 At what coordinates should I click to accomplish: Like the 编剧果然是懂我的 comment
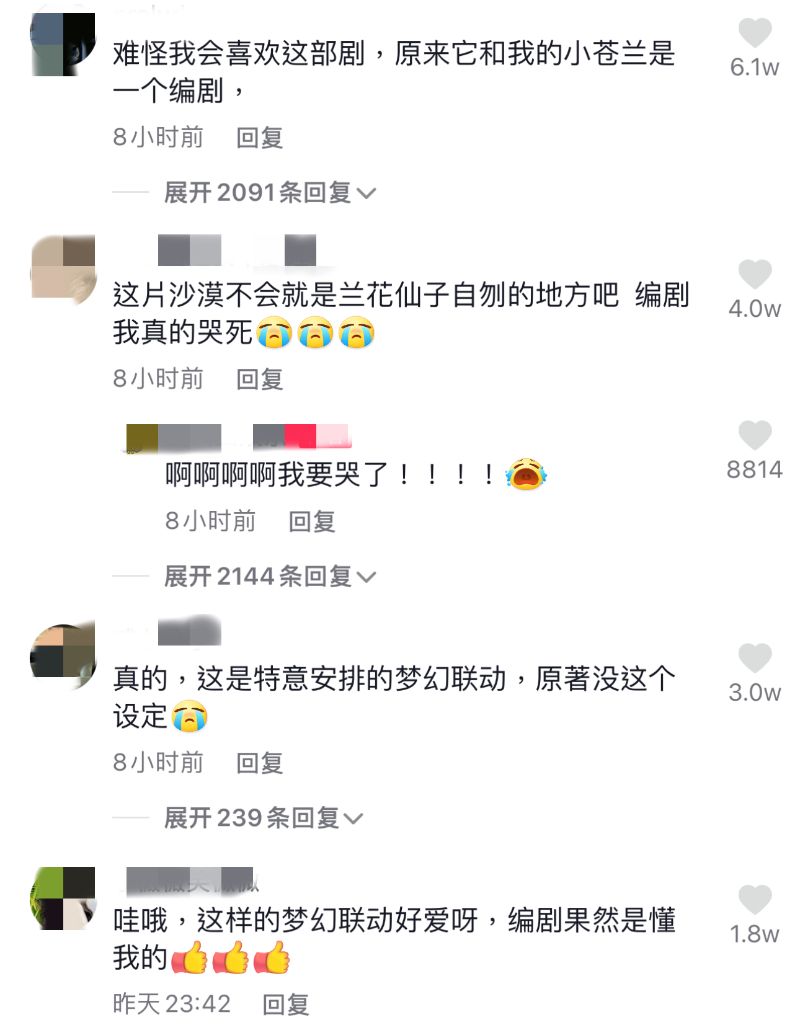click(755, 901)
